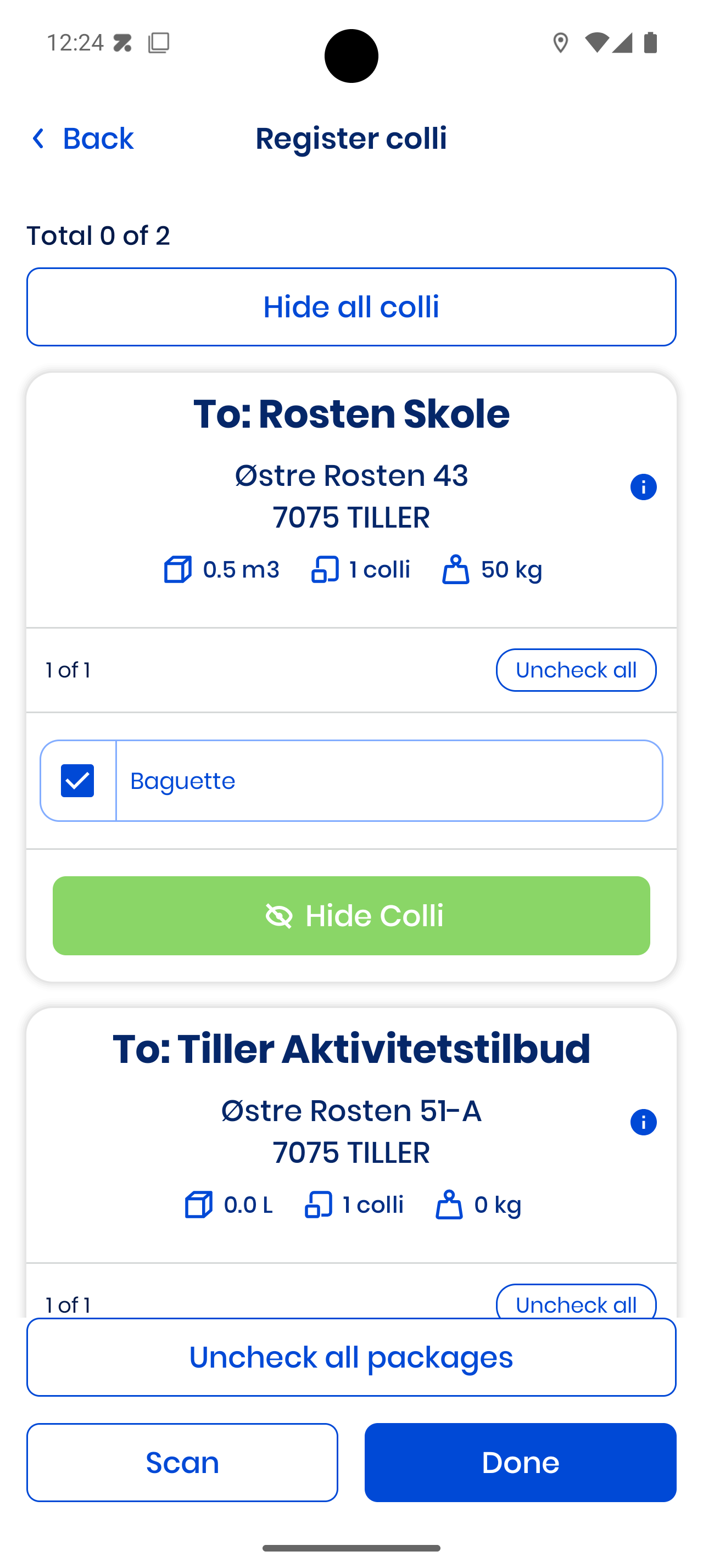Image resolution: width=703 pixels, height=1568 pixels.
Task: Uncheck the Baguette checkbox
Action: pyautogui.click(x=78, y=780)
